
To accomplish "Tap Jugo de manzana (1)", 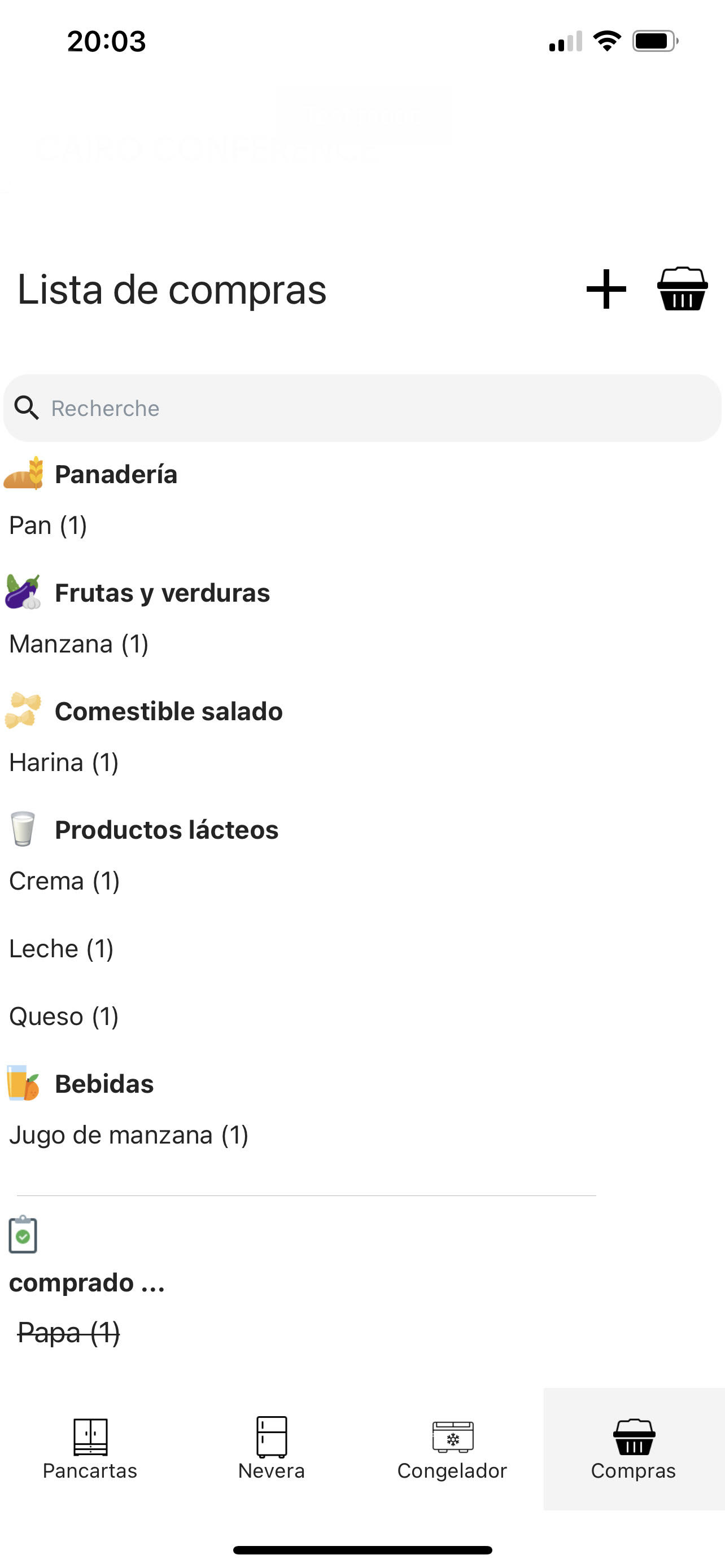I will [x=128, y=1135].
